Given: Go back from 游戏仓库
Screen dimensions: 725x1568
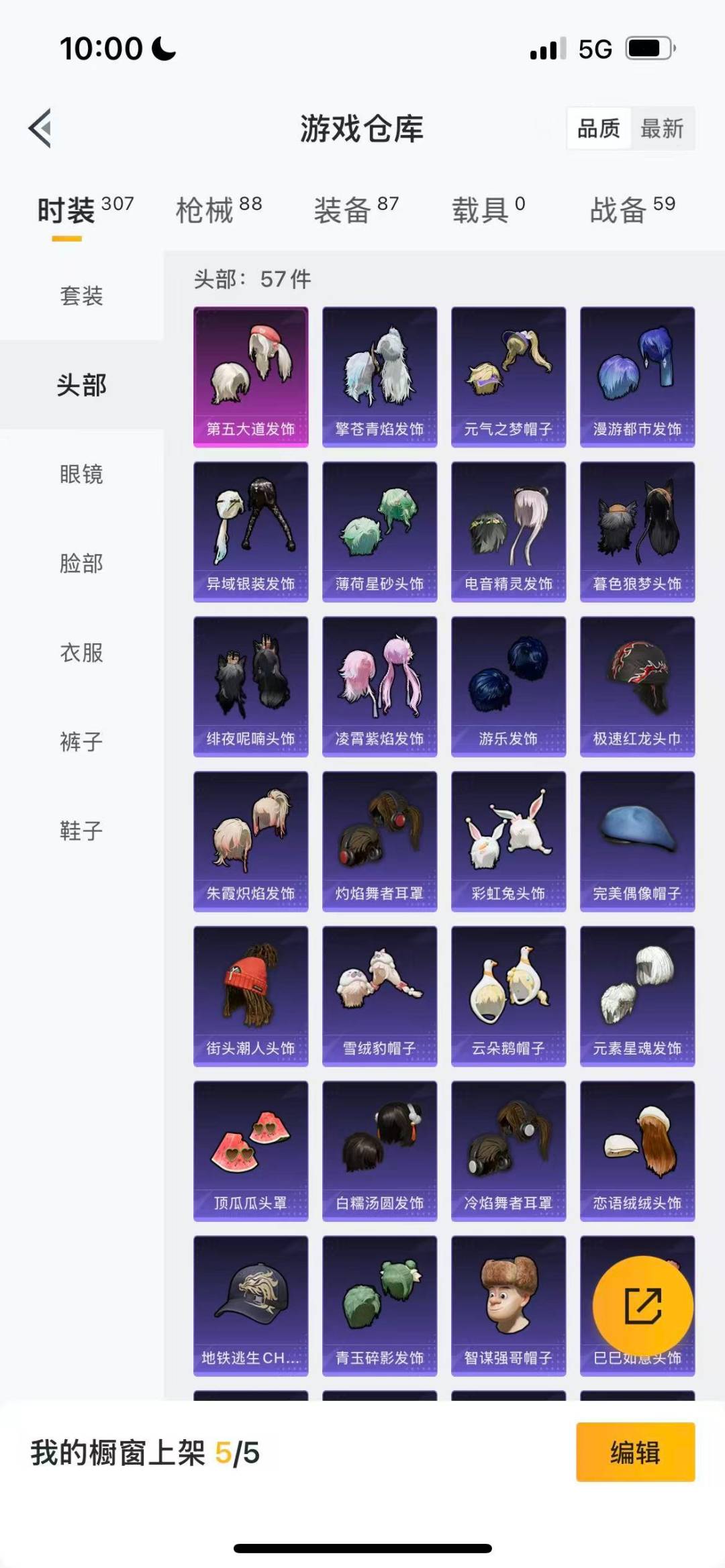Looking at the screenshot, I should (x=40, y=127).
